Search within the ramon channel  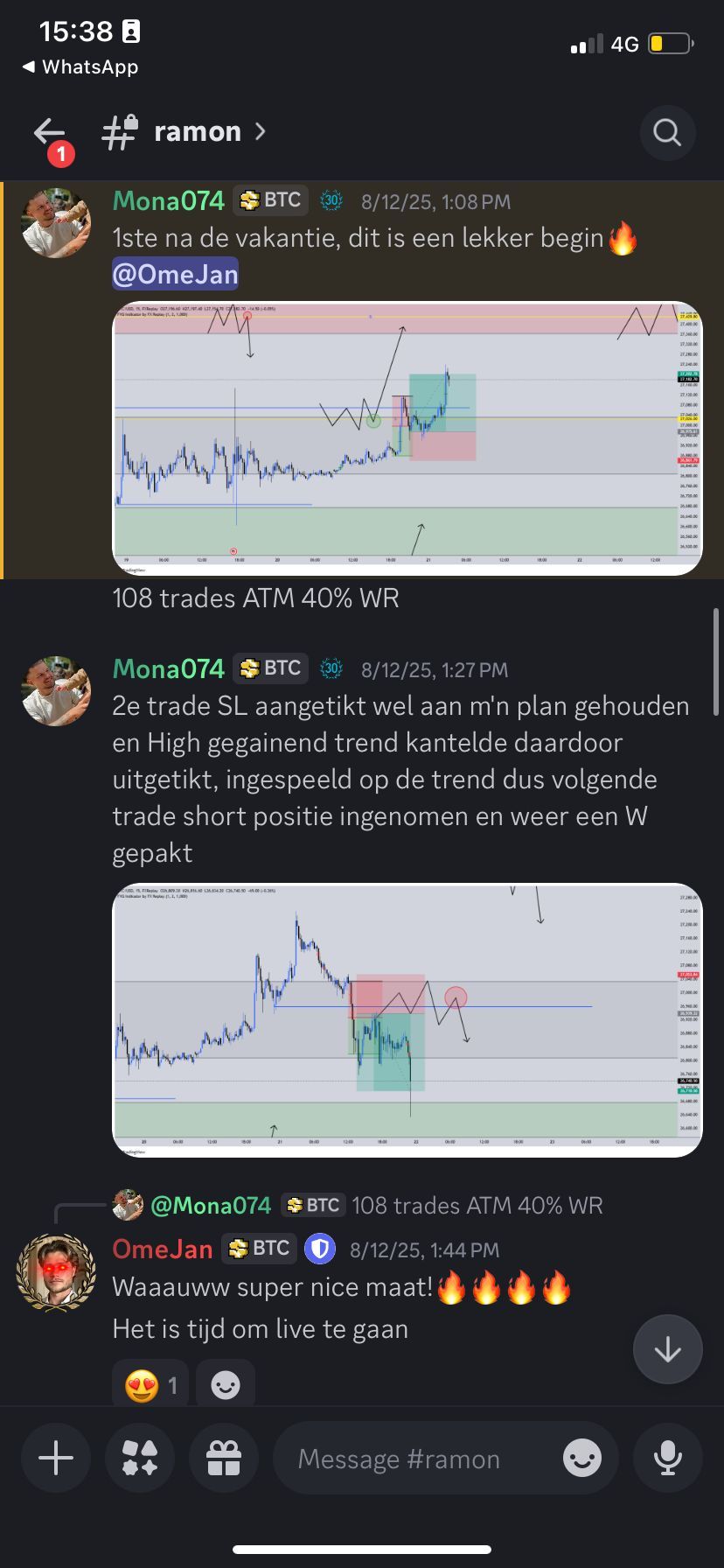(667, 133)
